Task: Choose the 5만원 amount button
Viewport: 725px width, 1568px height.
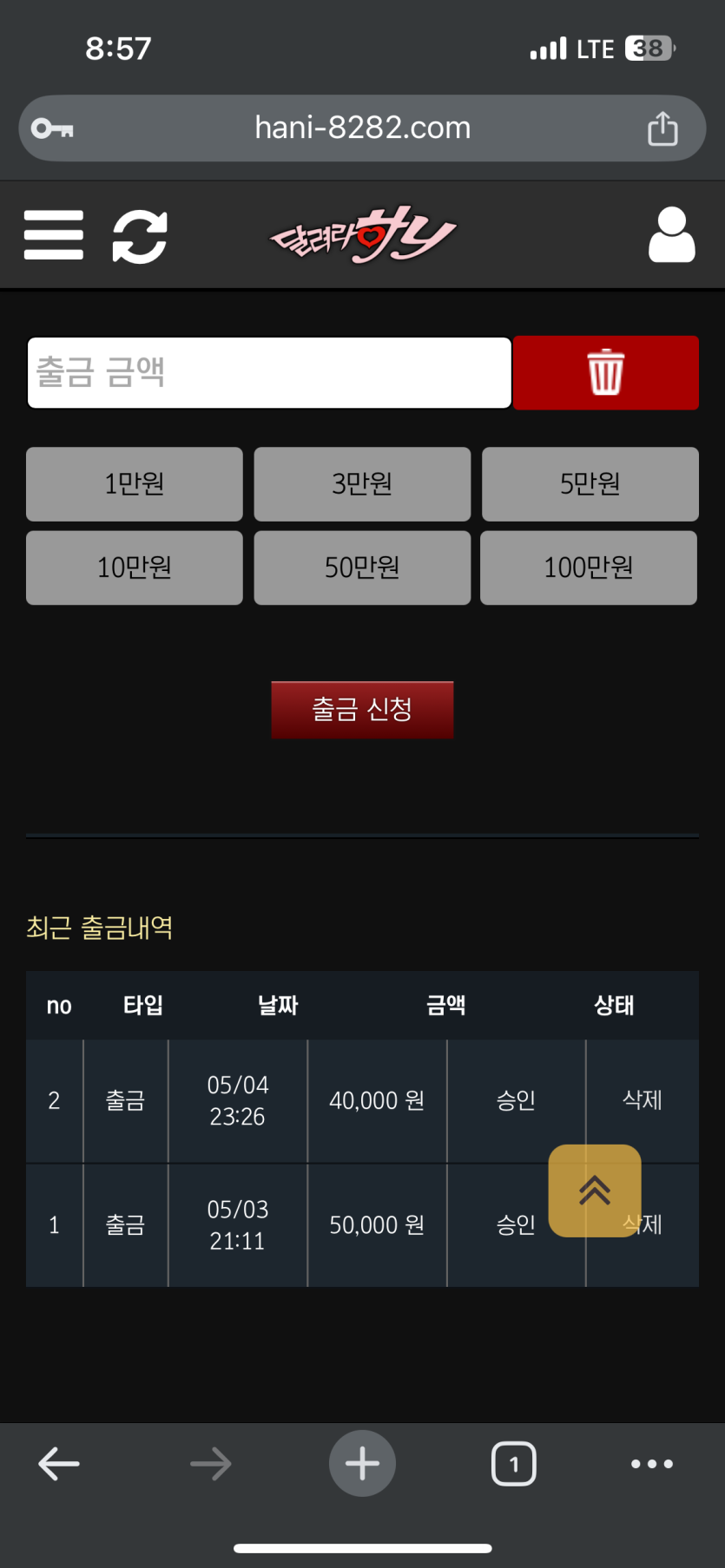Action: pos(590,484)
